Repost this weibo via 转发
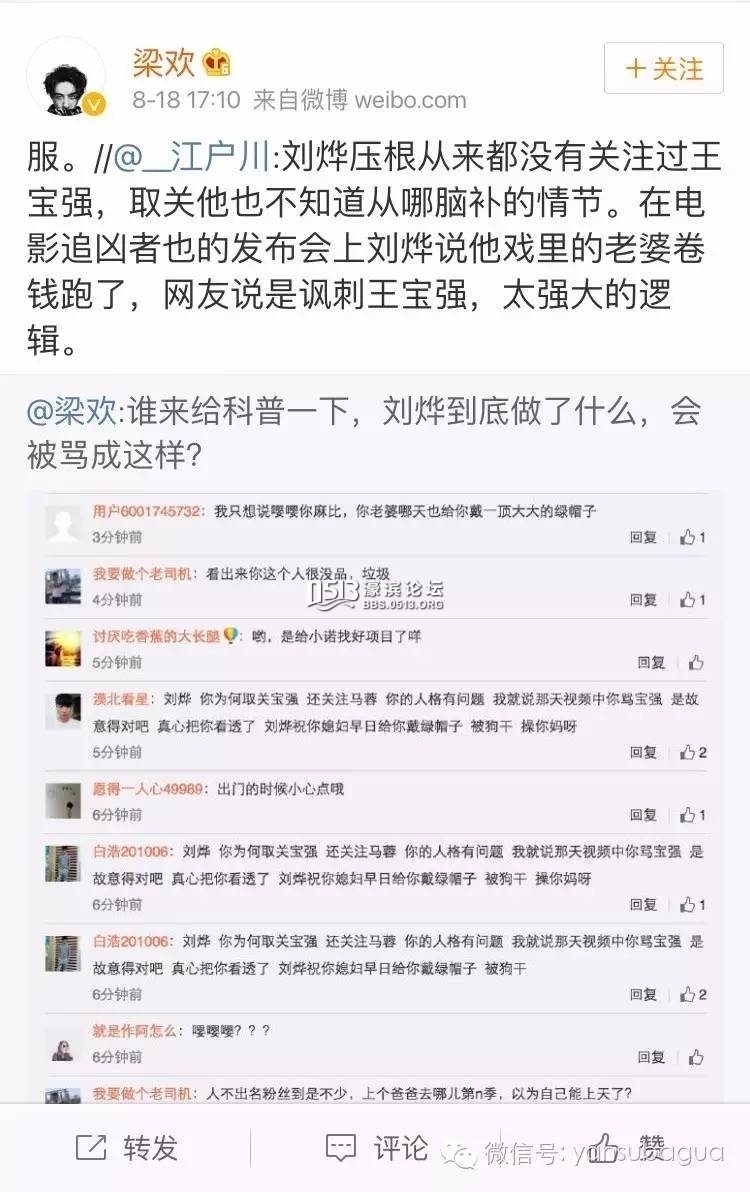The width and height of the screenshot is (750, 1192). 126,1147
